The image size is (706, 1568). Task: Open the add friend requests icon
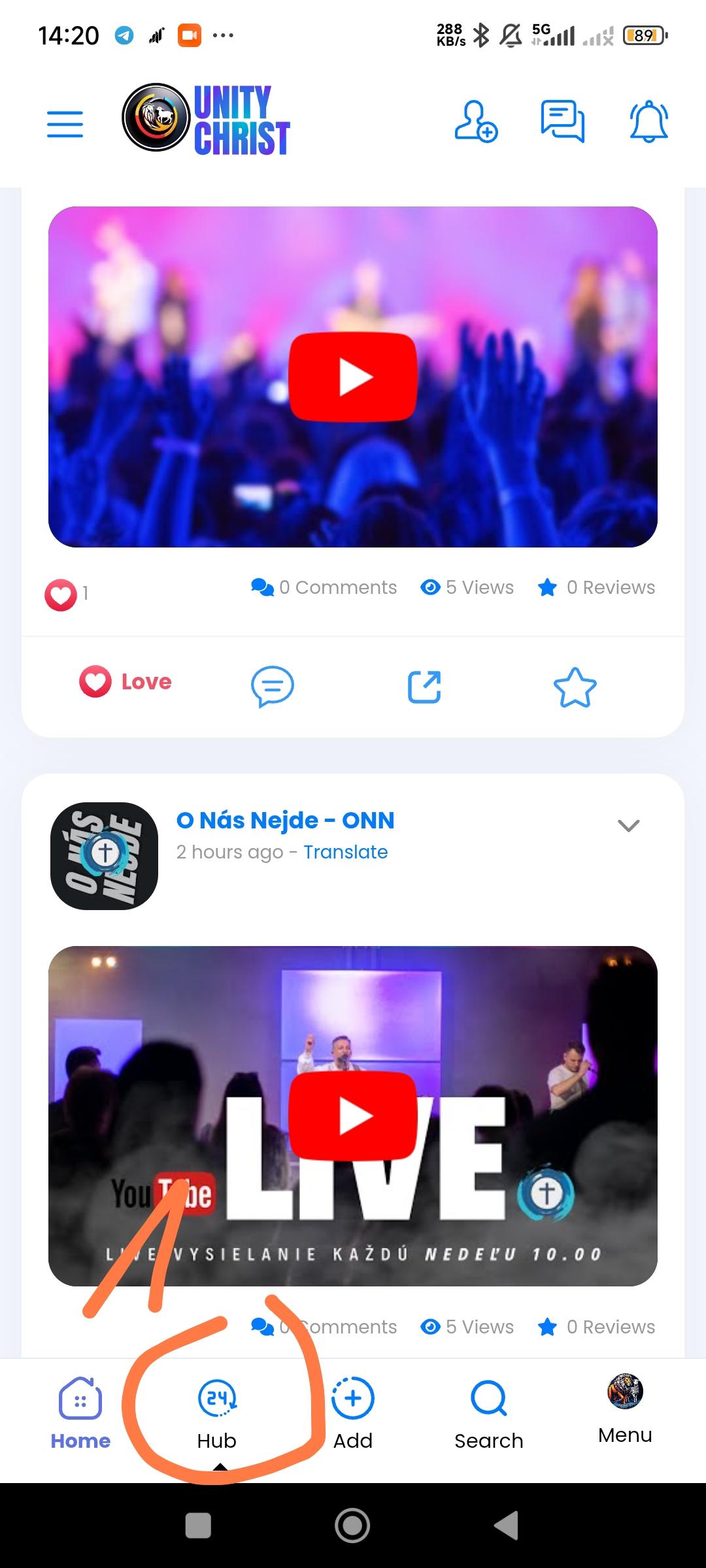coord(476,122)
